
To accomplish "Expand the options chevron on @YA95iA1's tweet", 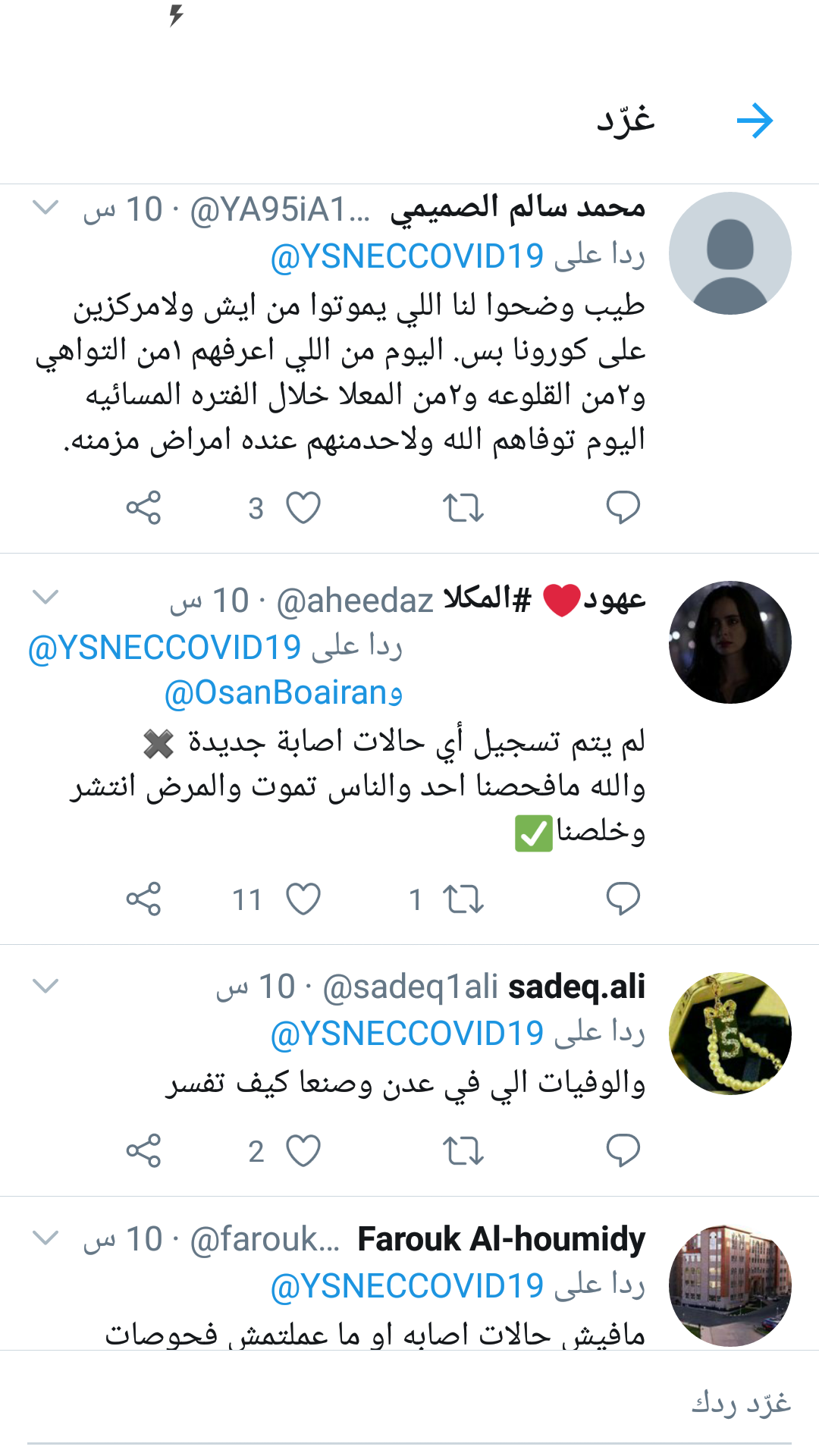I will tap(46, 207).
